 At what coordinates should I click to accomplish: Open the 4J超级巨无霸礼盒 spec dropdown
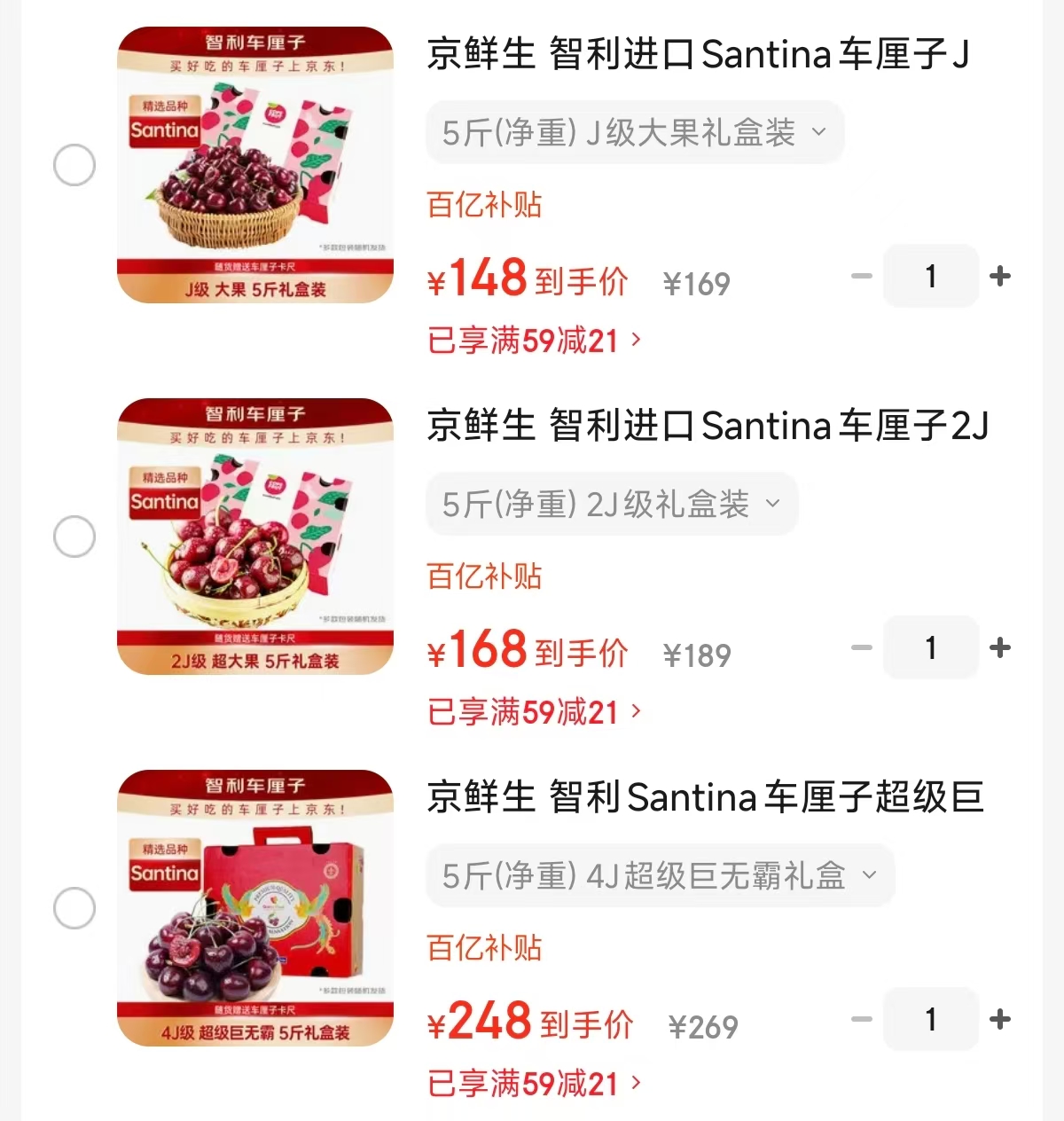coord(660,876)
